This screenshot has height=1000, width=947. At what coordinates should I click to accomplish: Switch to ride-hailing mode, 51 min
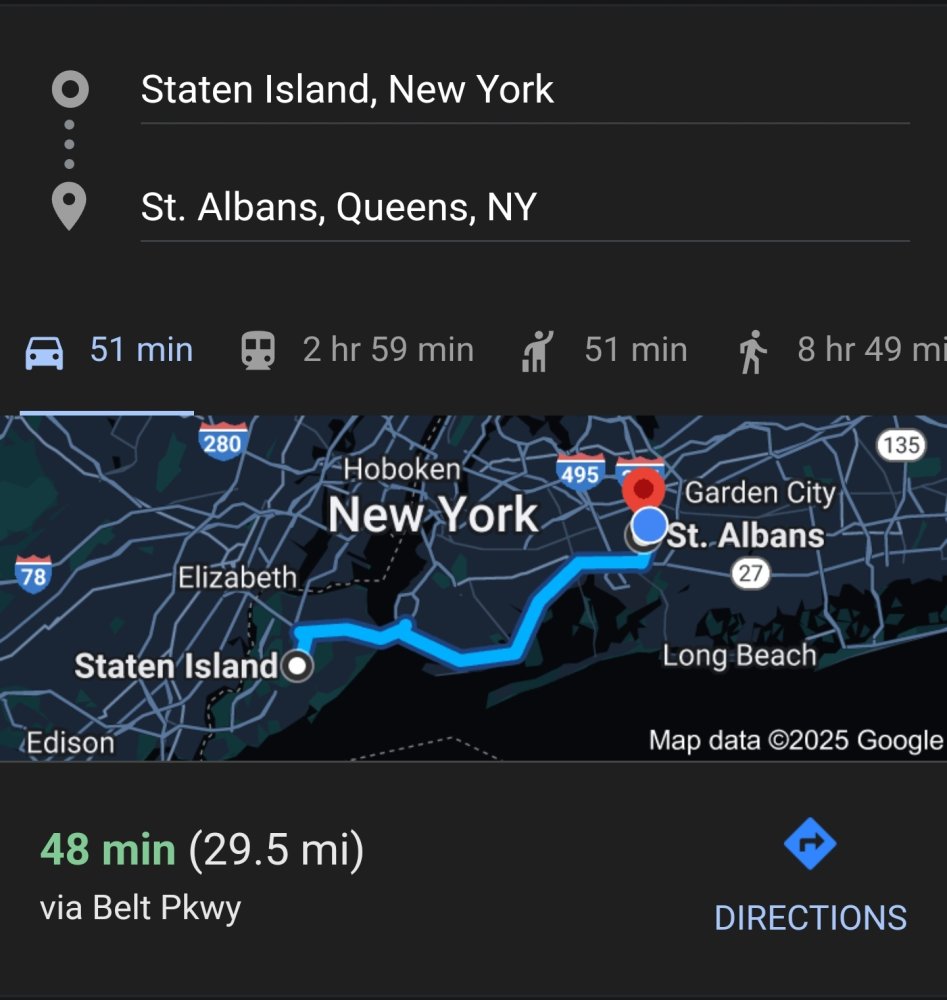[x=604, y=350]
